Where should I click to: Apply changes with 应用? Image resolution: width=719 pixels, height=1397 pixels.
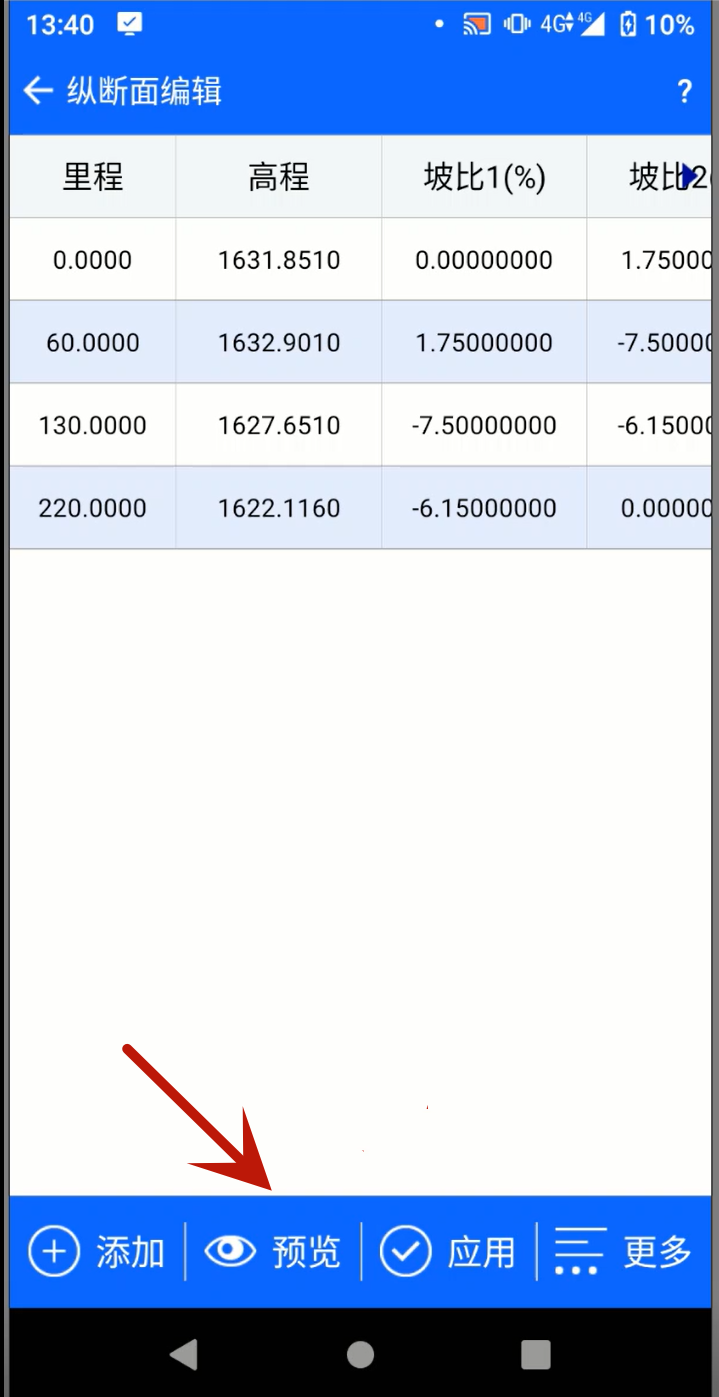point(448,1251)
